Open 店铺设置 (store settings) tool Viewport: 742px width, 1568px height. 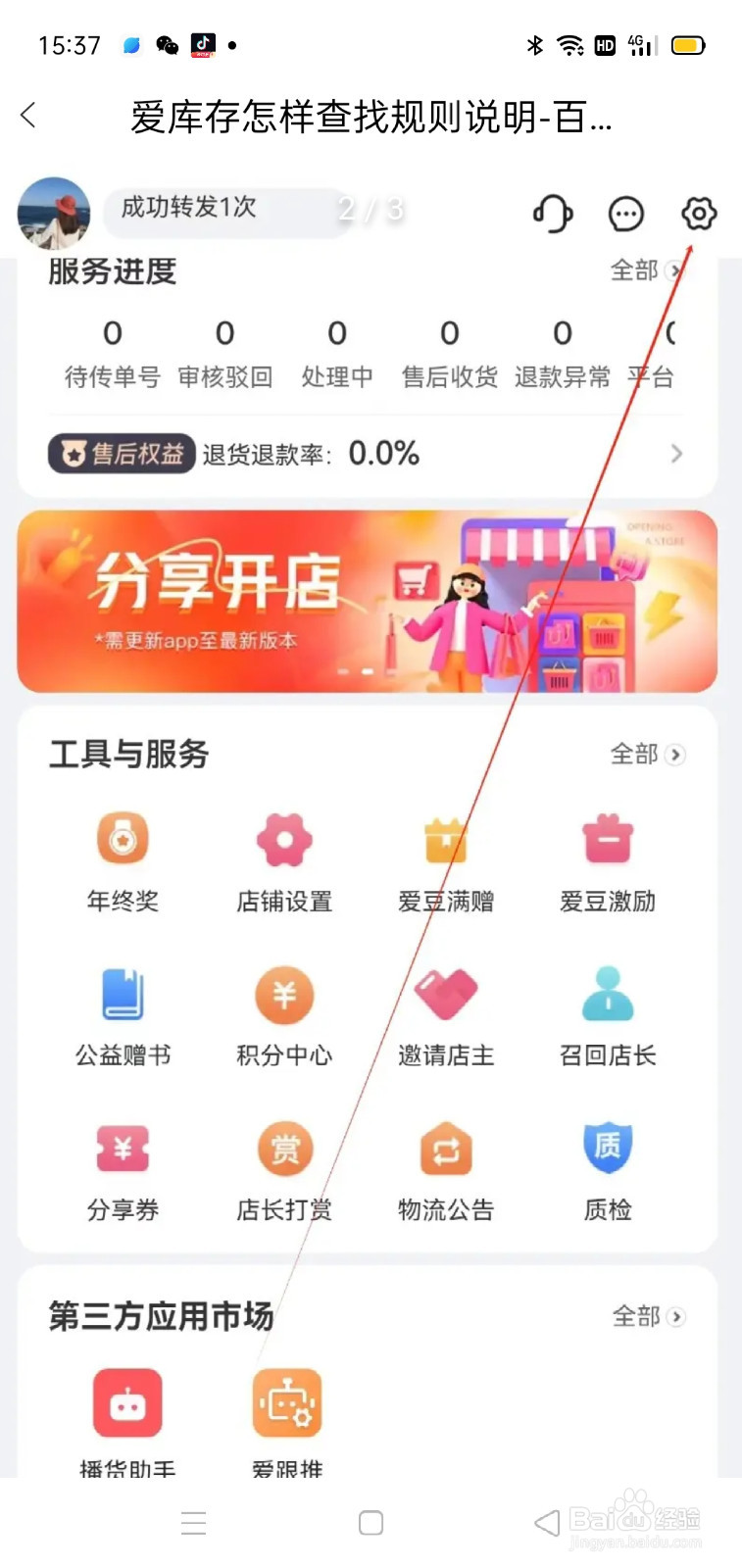pos(282,860)
